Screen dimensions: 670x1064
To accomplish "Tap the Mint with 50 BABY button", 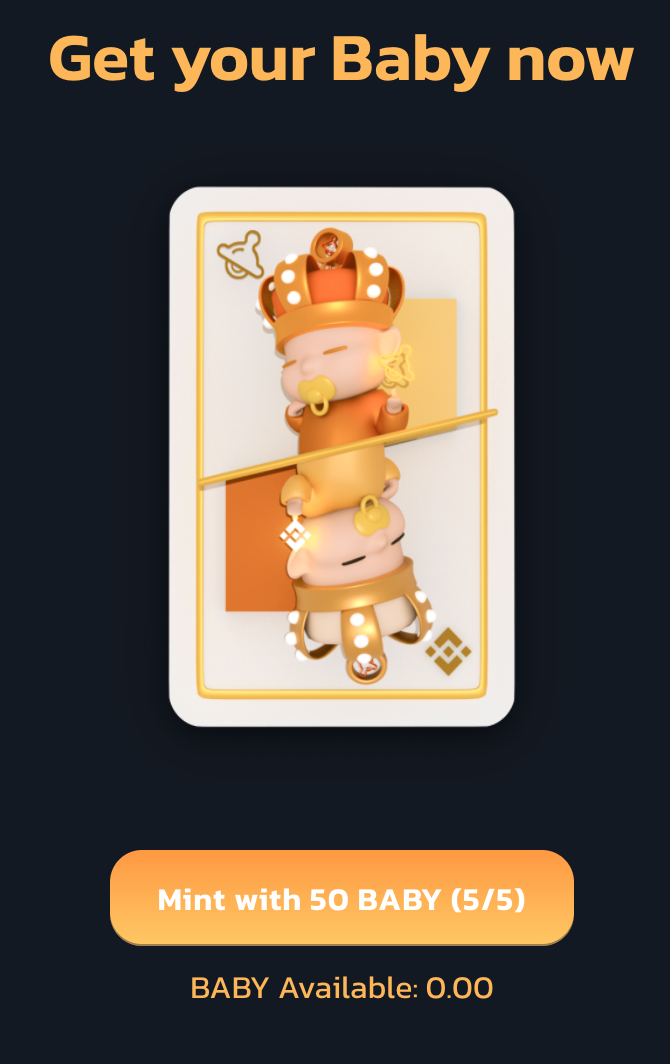I will tap(341, 898).
